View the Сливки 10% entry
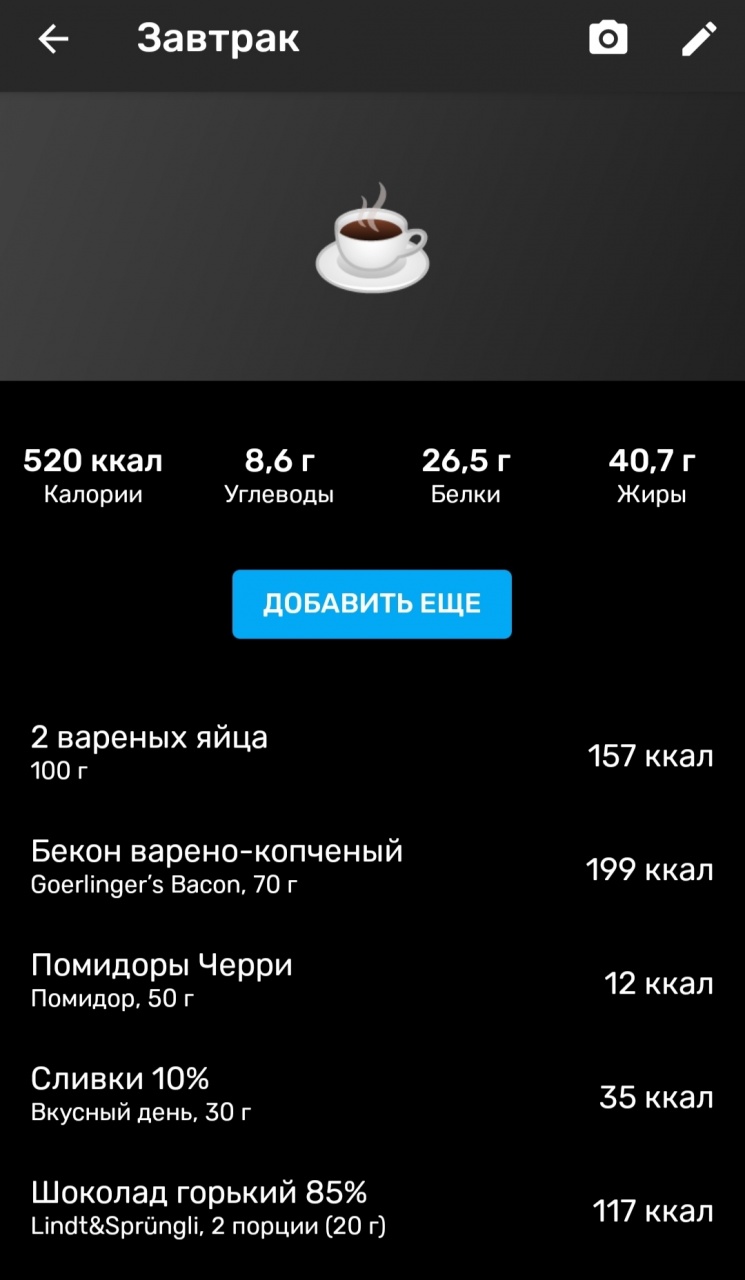The width and height of the screenshot is (745, 1280). click(372, 1095)
